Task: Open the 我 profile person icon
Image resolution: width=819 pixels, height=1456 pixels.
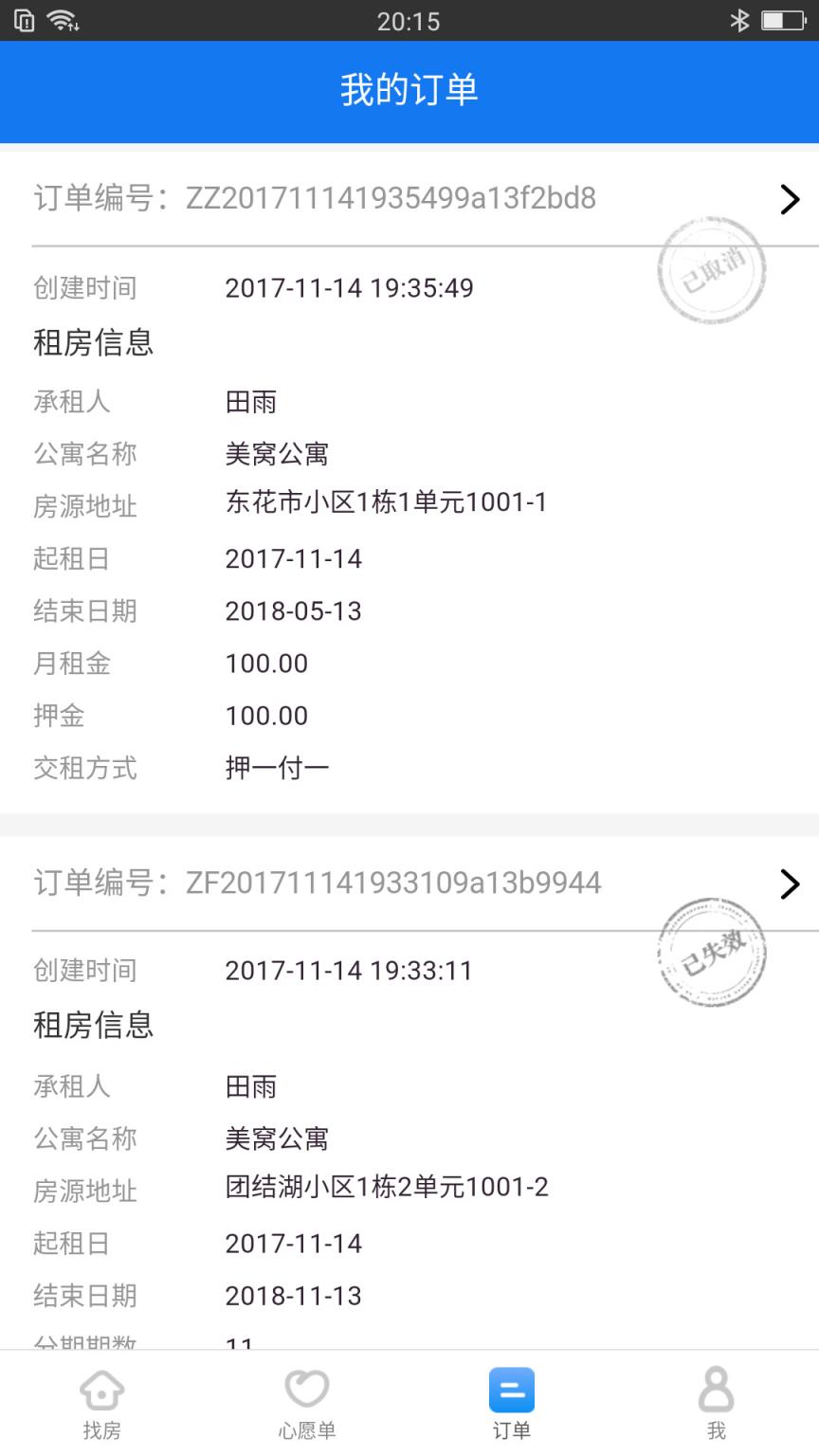Action: (717, 1390)
